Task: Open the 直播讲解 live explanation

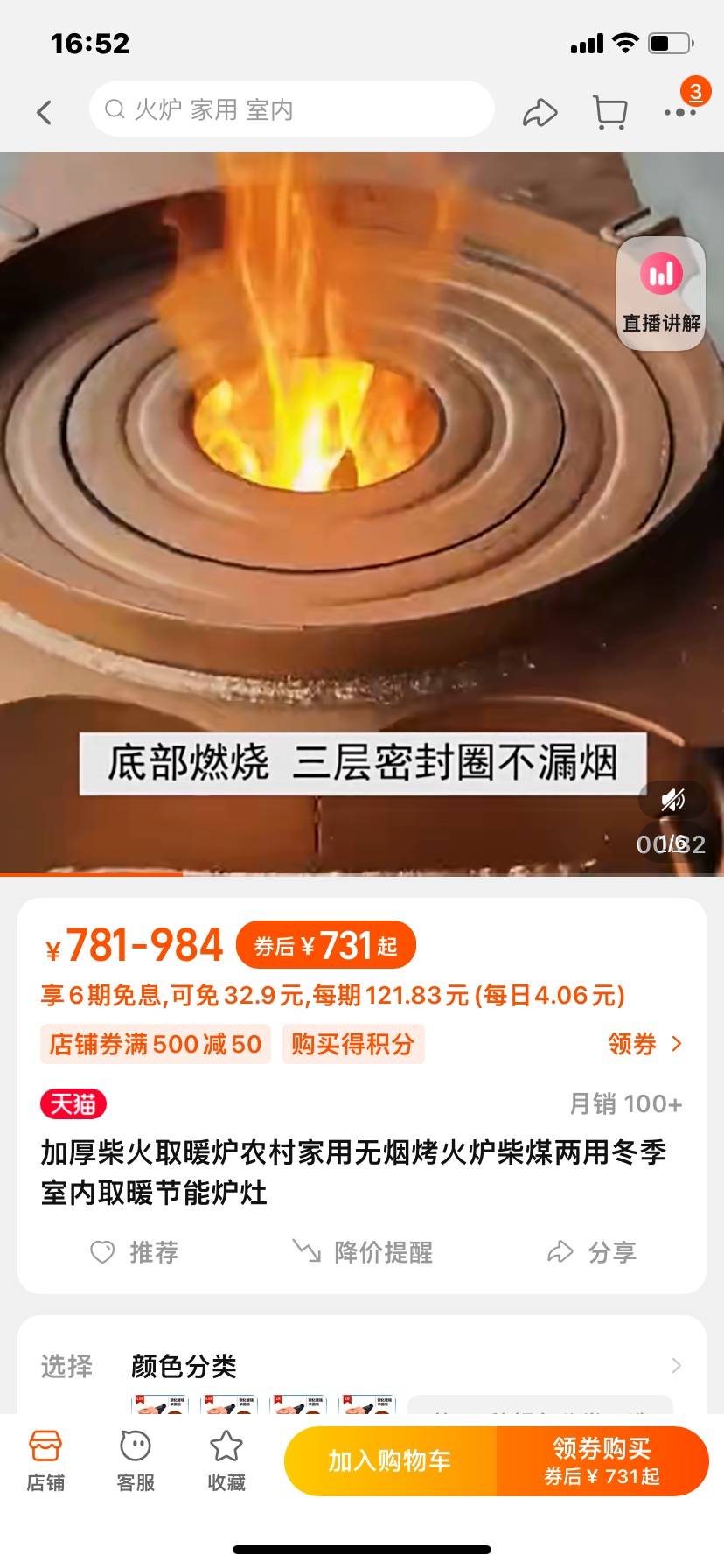Action: click(x=661, y=293)
